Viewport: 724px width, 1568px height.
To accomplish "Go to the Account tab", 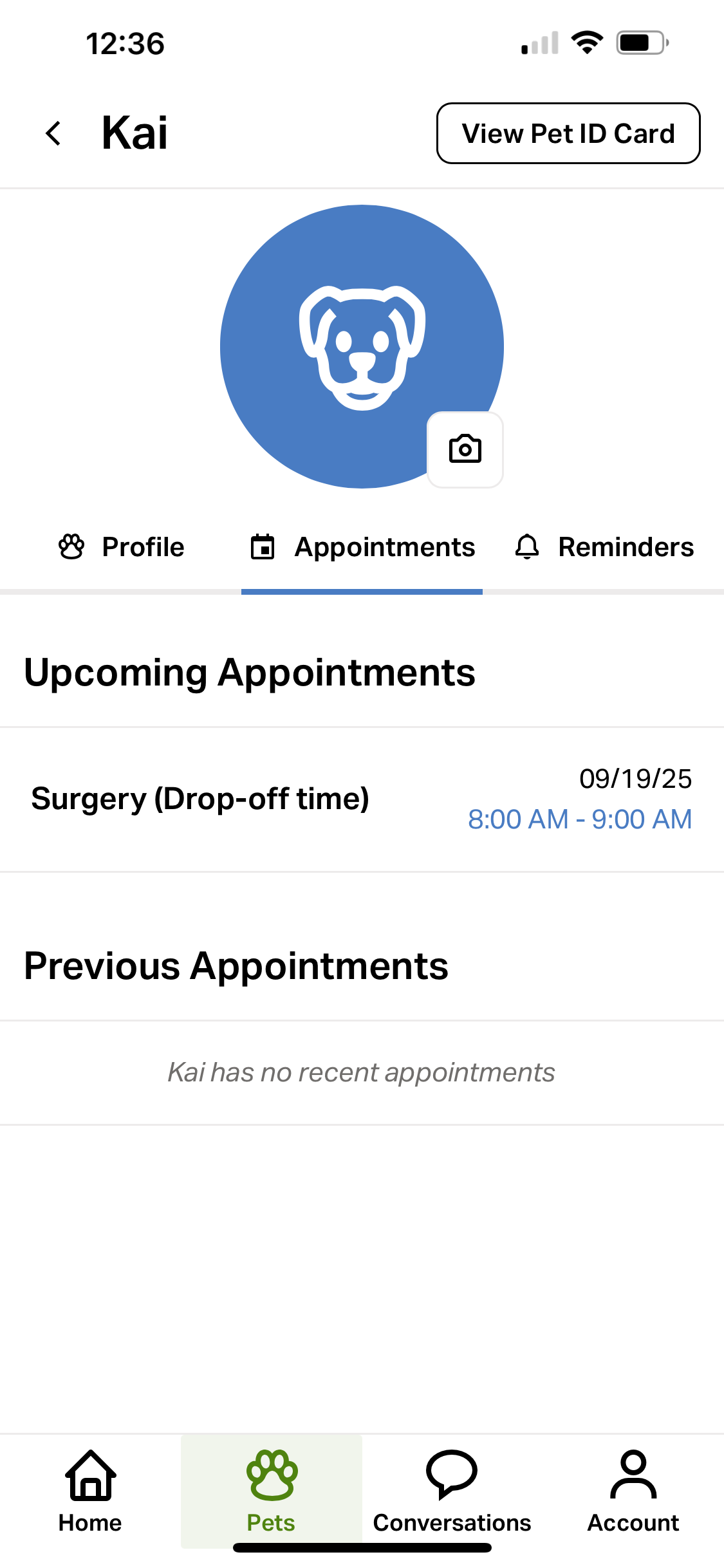I will coord(633,1491).
